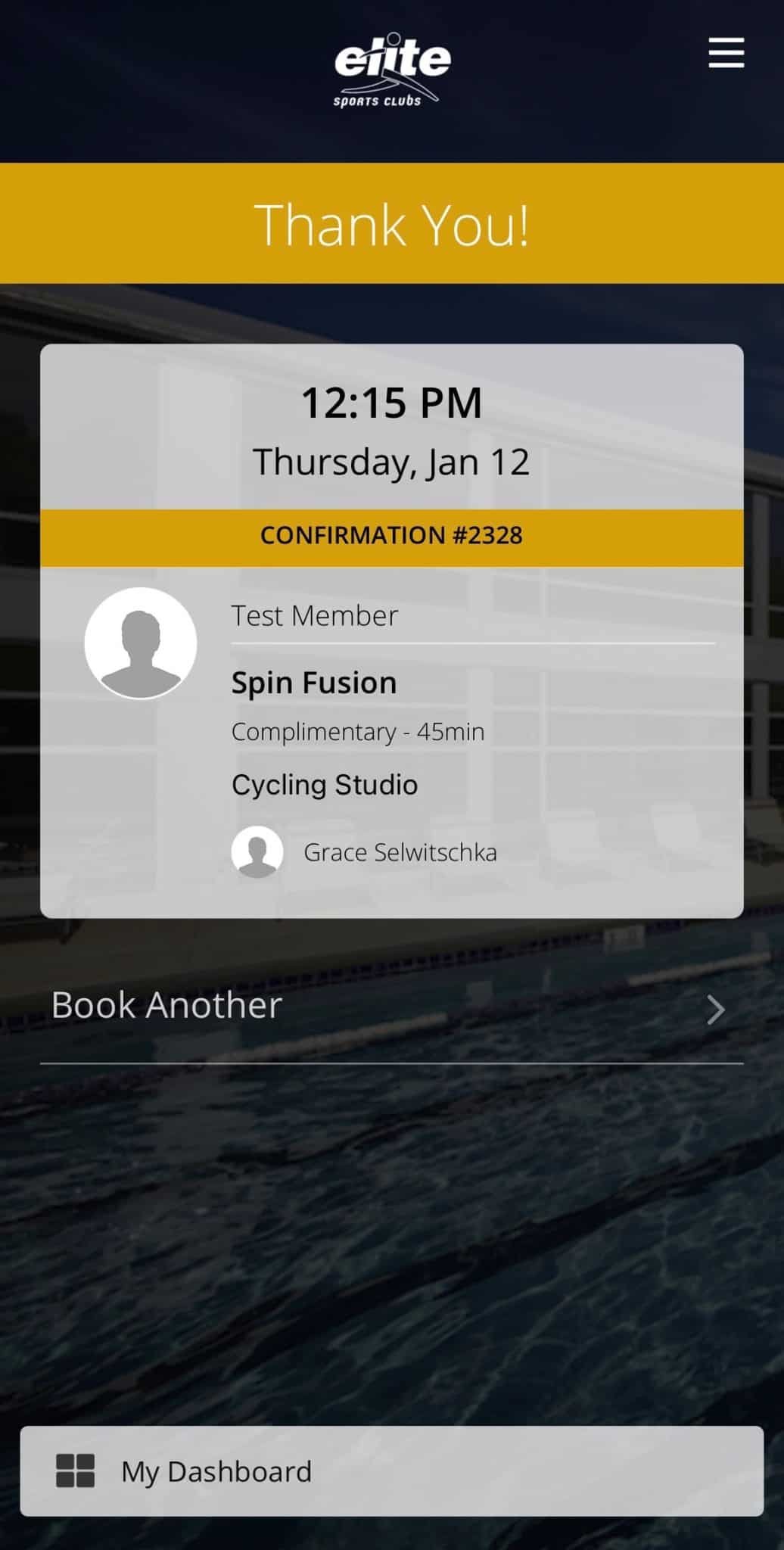784x1550 pixels.
Task: Click the Thank You header banner
Action: tap(392, 224)
